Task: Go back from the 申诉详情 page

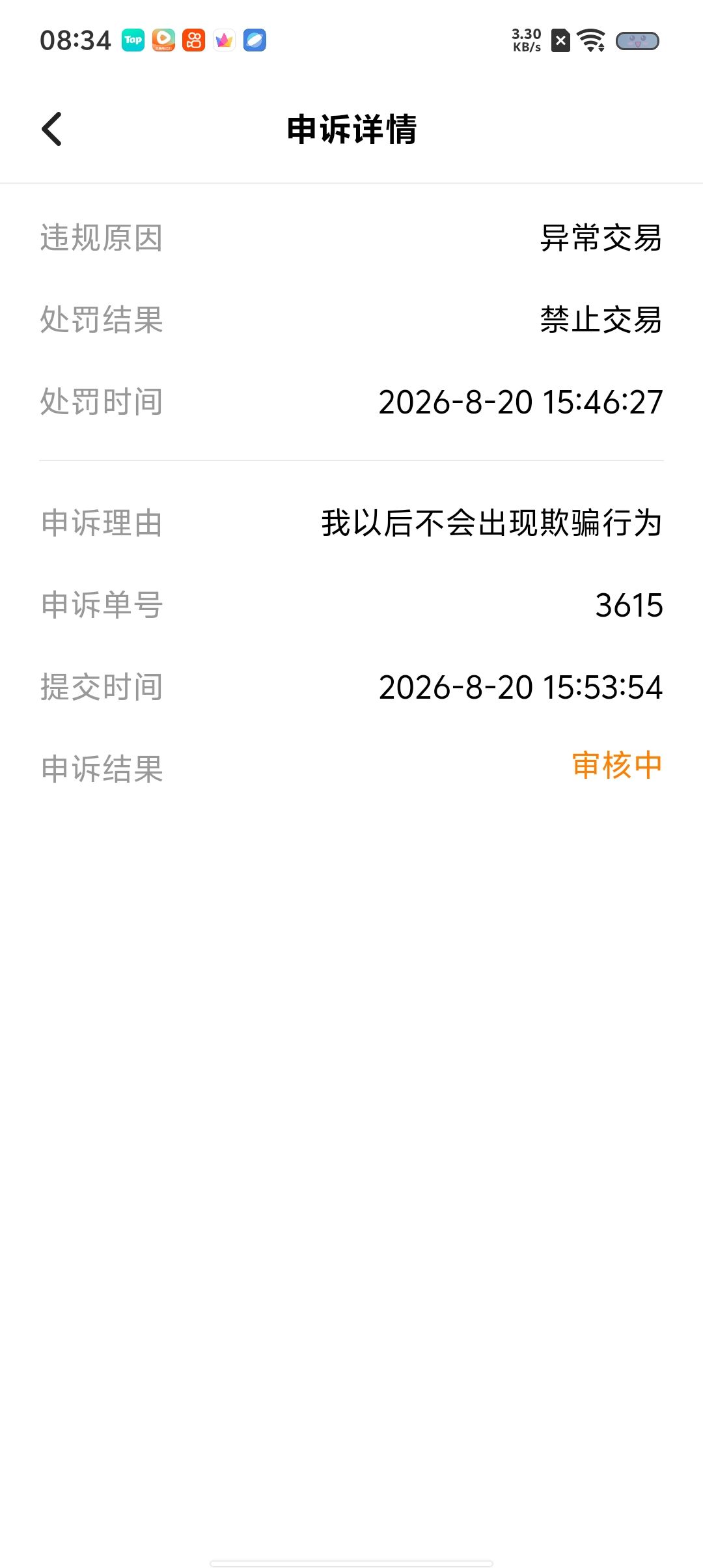Action: 52,129
